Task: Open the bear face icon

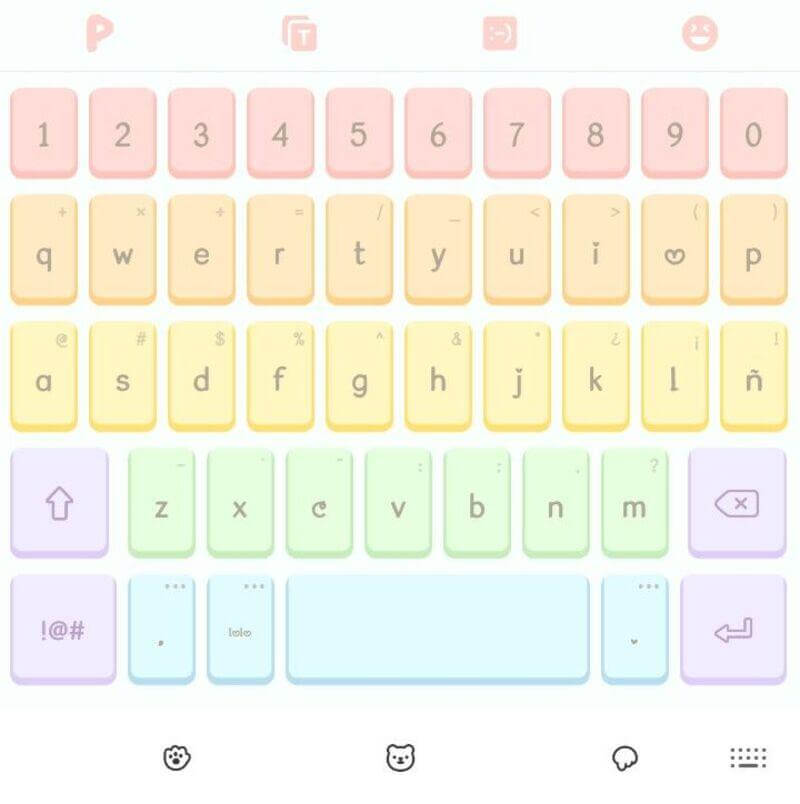Action: click(x=400, y=758)
